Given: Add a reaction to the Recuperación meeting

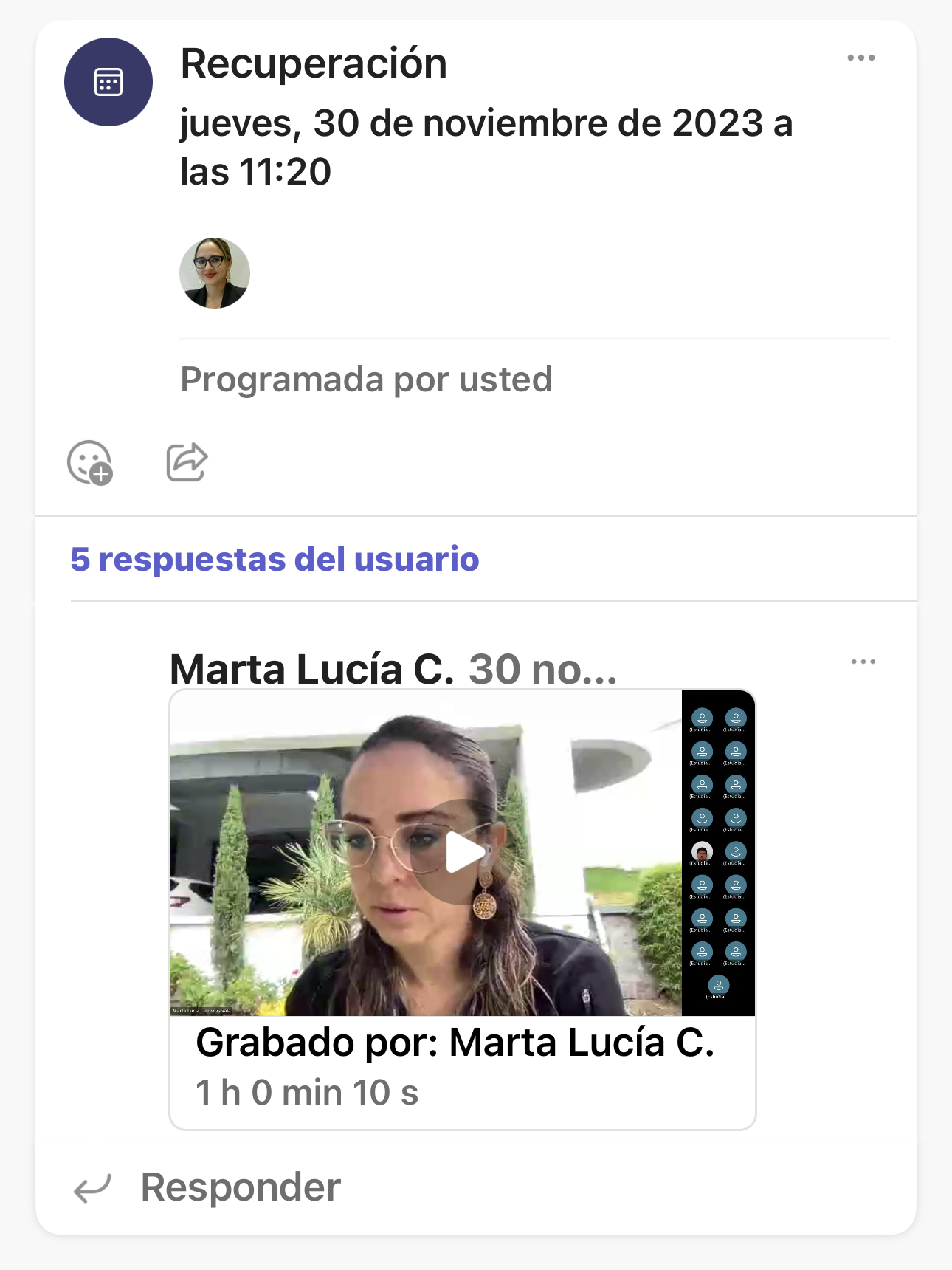Looking at the screenshot, I should tap(90, 462).
